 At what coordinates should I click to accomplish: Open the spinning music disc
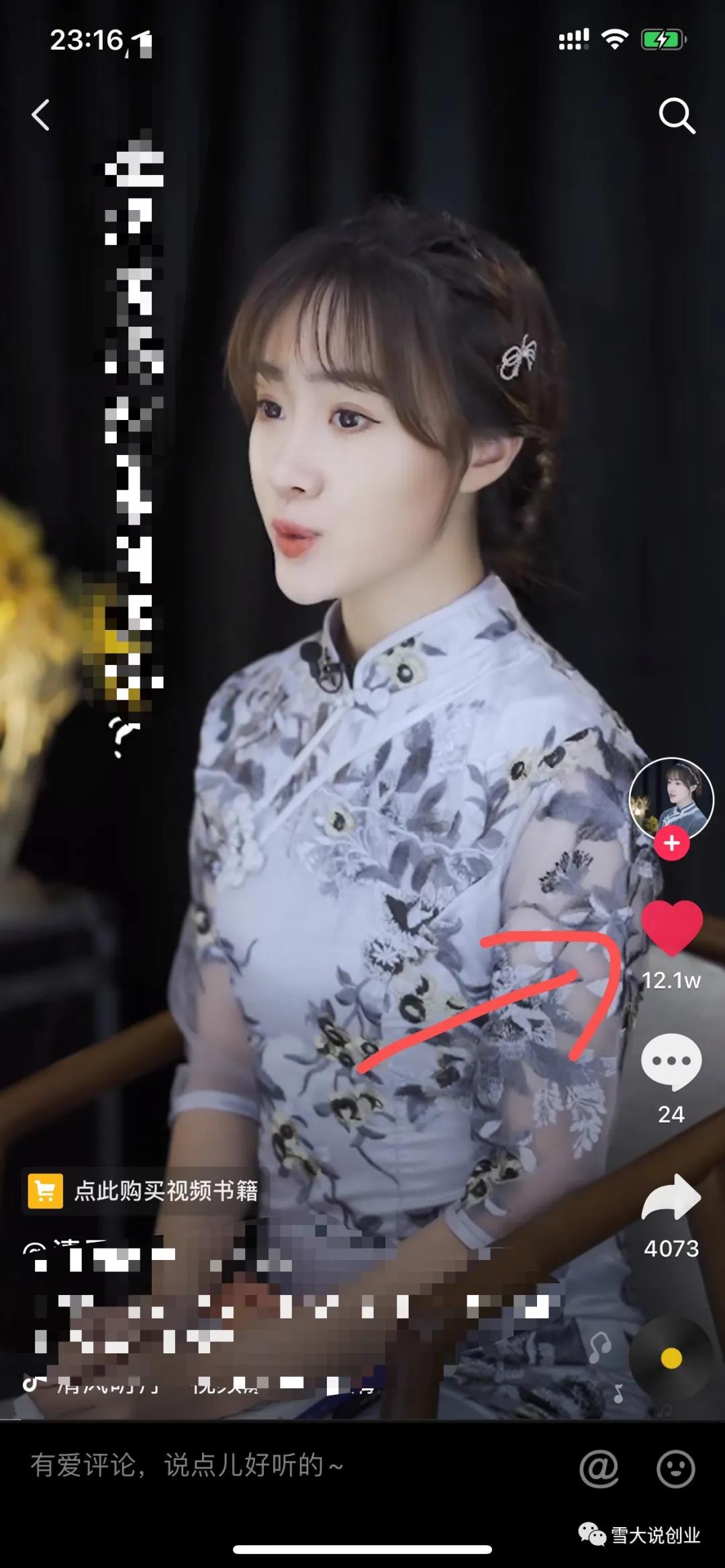point(671,1359)
